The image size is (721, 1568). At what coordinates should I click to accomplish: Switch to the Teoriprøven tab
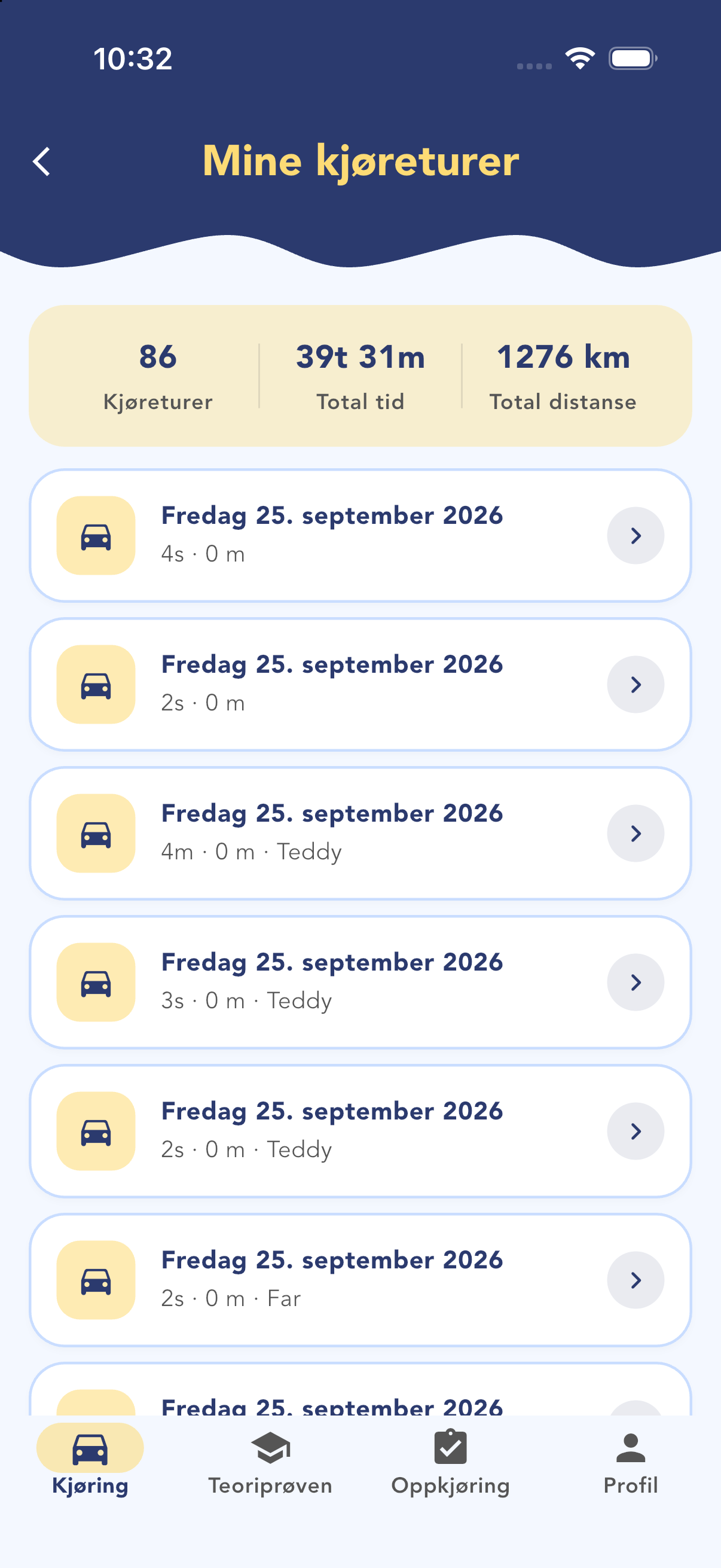(x=270, y=1462)
